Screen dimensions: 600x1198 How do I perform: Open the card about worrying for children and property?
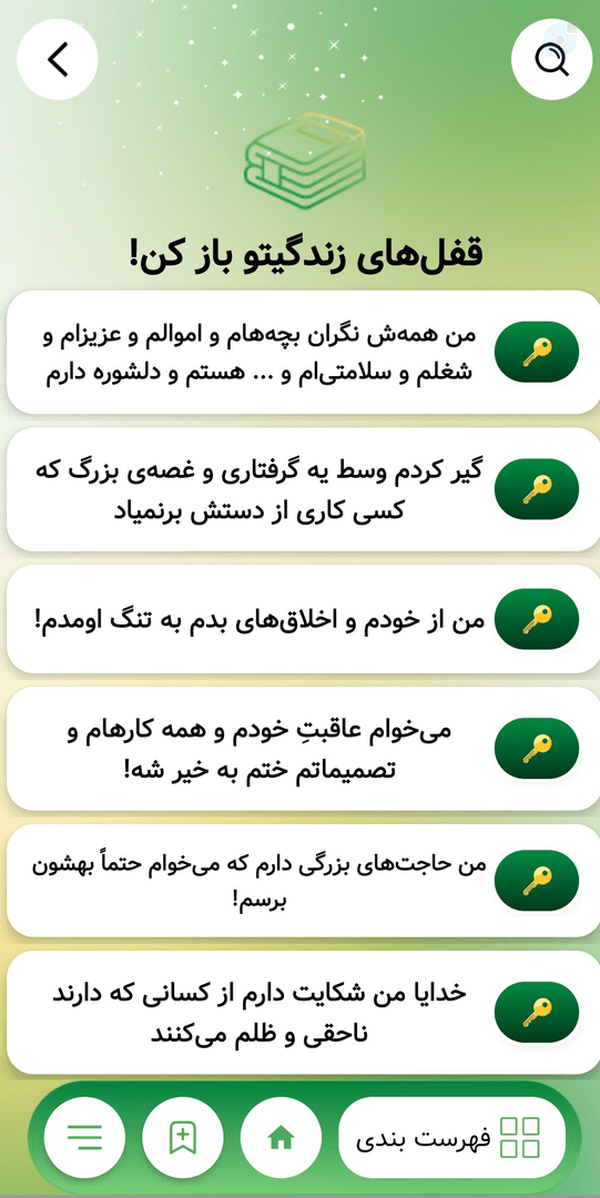pyautogui.click(x=303, y=352)
